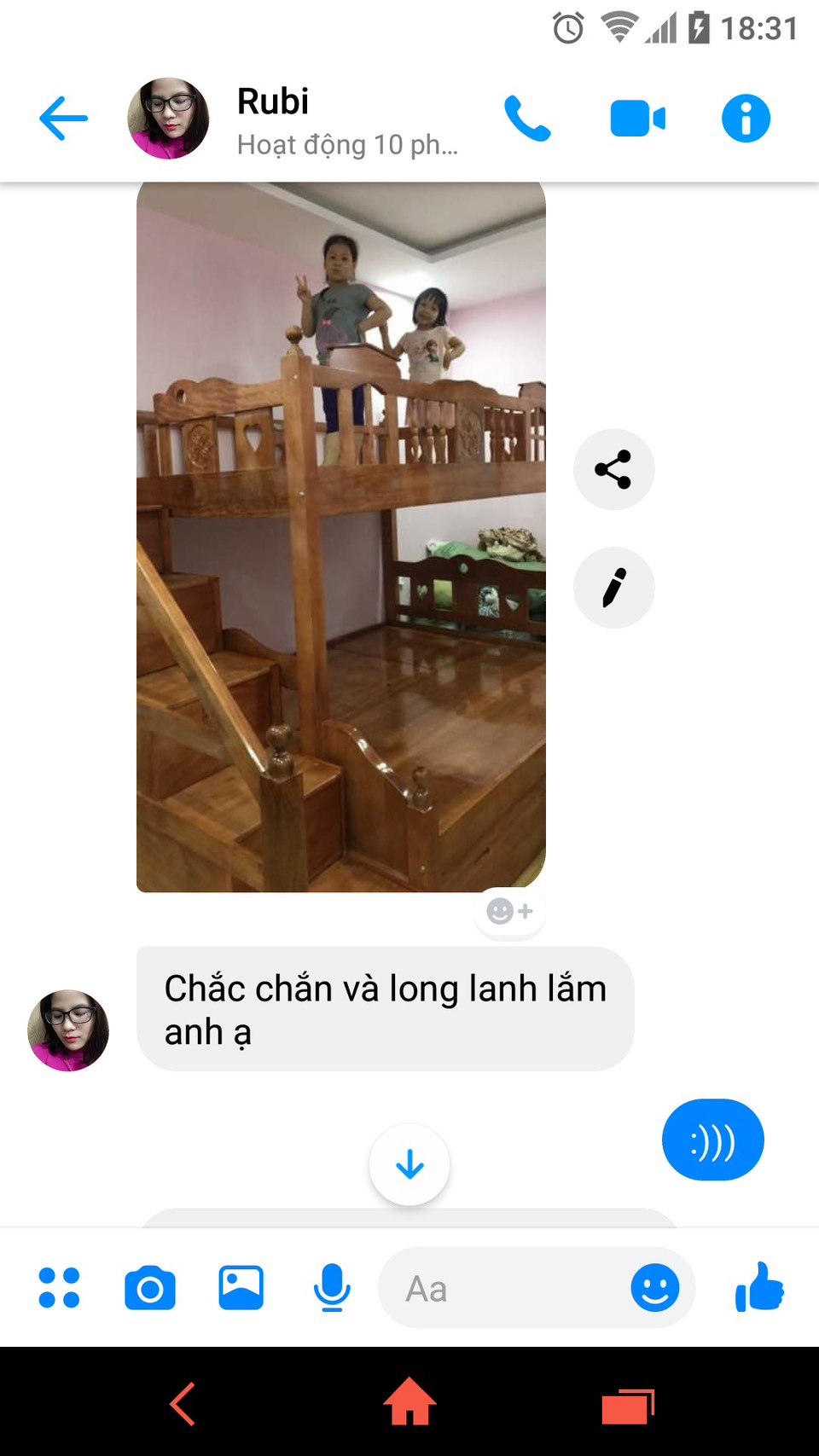Open the bunk bed photo

[x=340, y=537]
